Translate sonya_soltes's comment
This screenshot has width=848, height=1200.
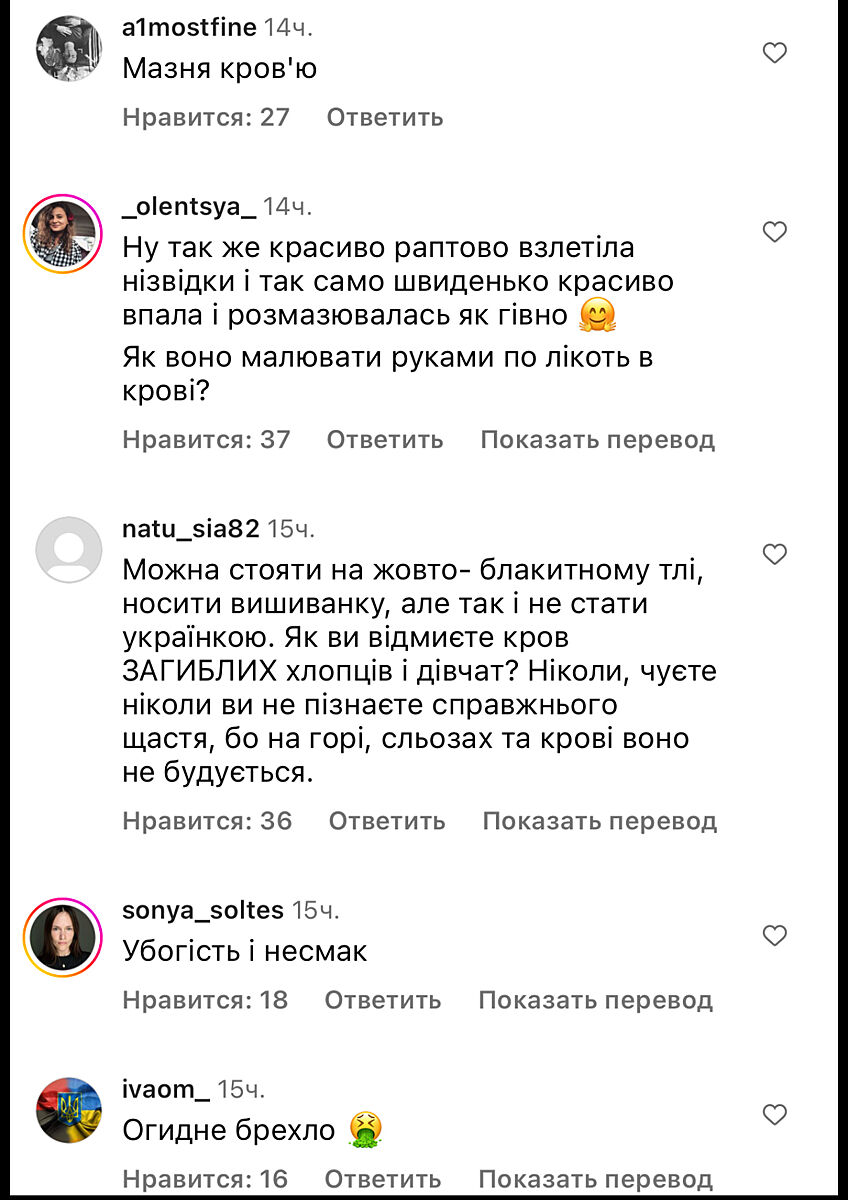[x=595, y=1000]
